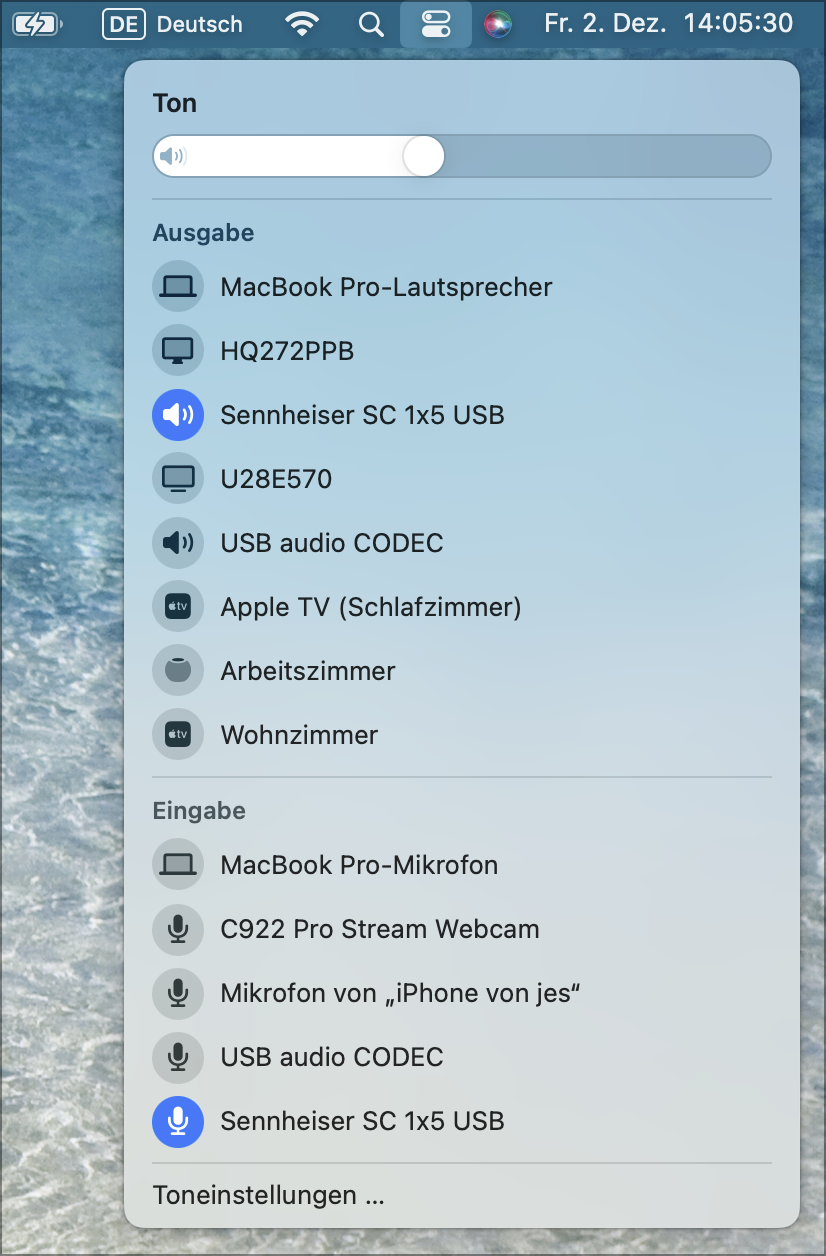Screen dimensions: 826x1256
Task: Select USB audio CODEC under Ausgabe
Action: (331, 543)
